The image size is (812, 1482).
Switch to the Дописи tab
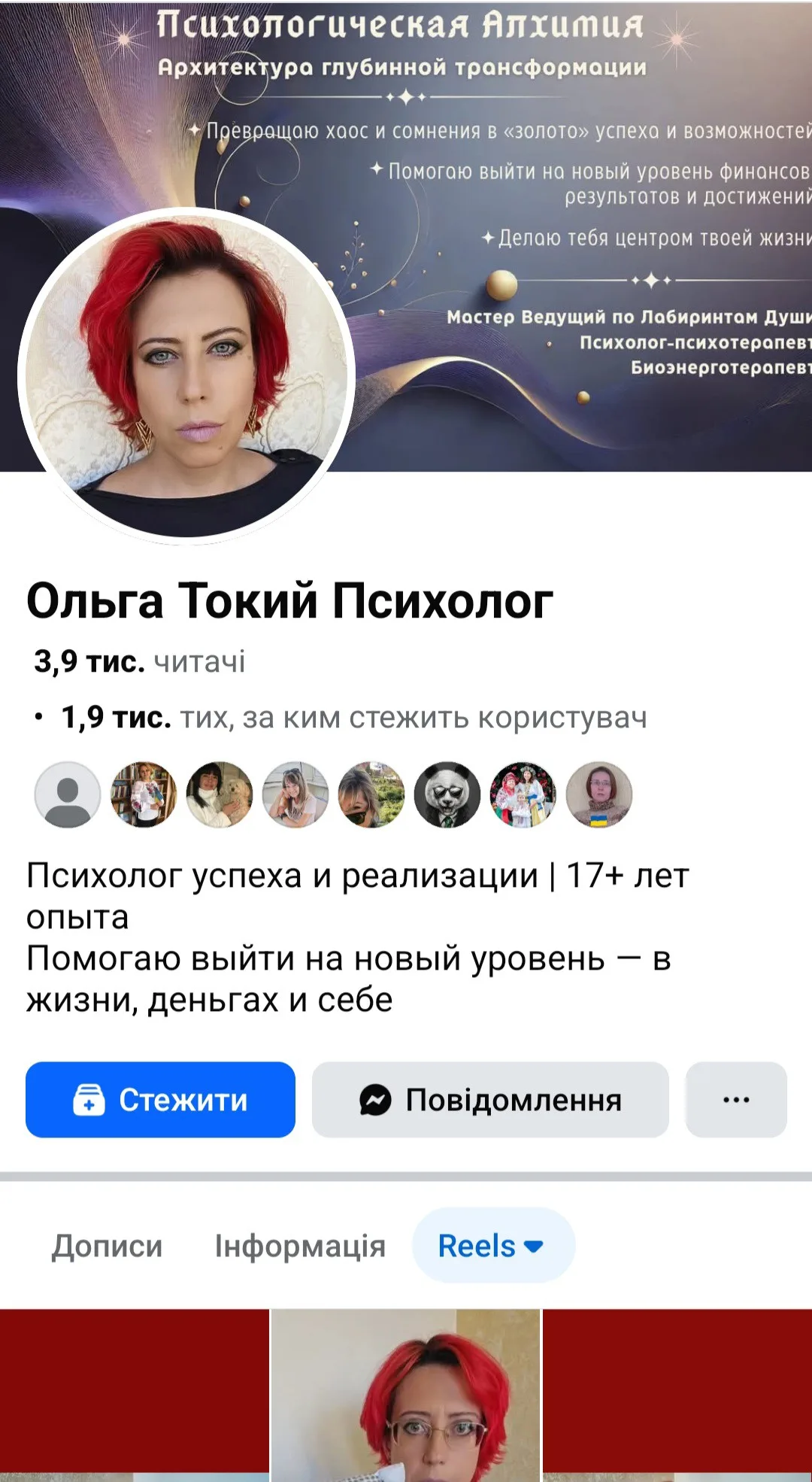pyautogui.click(x=107, y=1246)
